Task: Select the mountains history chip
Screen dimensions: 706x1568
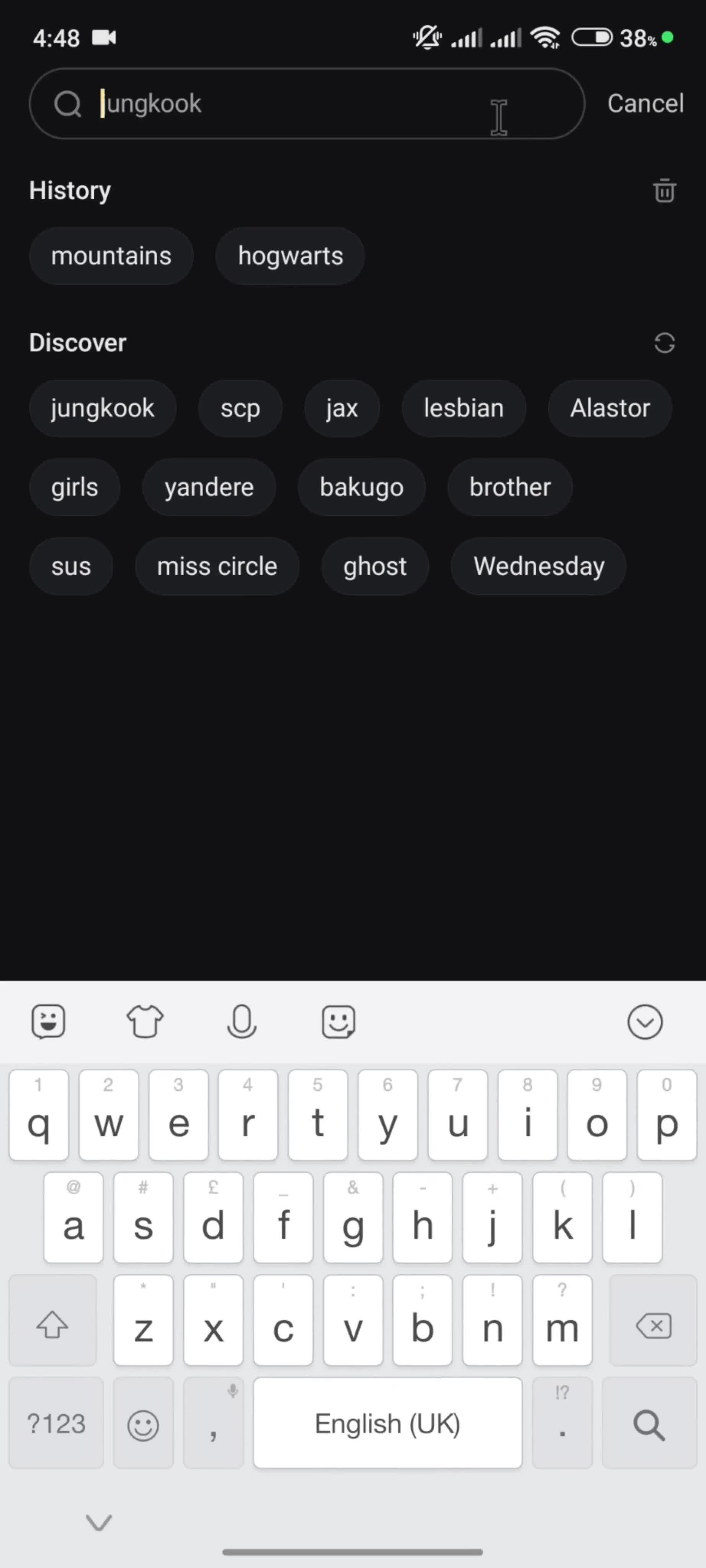Action: 111,256
